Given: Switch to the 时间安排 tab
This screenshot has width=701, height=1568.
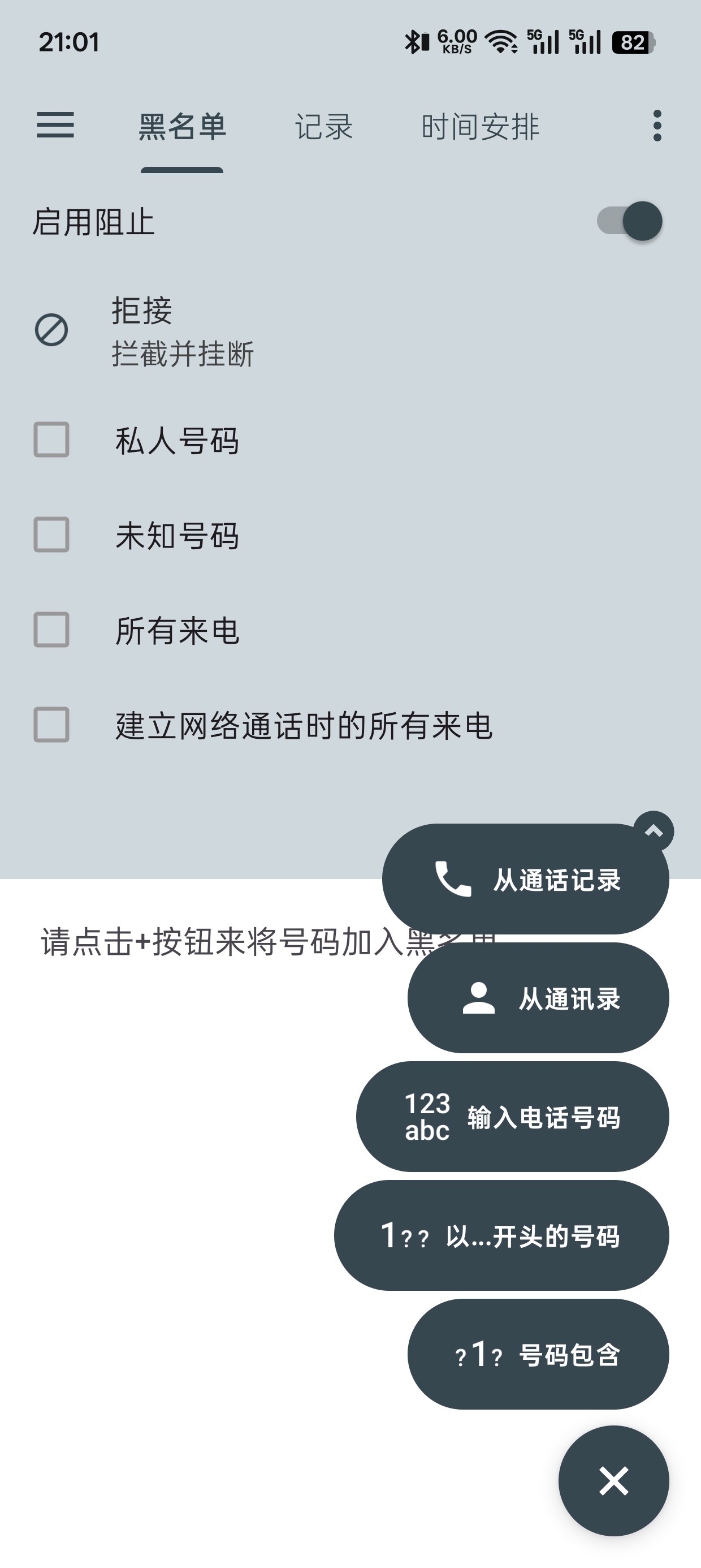Looking at the screenshot, I should click(x=480, y=127).
